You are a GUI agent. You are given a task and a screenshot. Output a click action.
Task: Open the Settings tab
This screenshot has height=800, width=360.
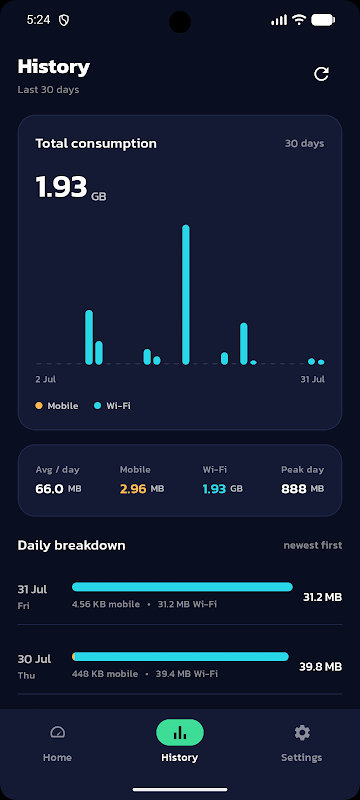pyautogui.click(x=302, y=743)
